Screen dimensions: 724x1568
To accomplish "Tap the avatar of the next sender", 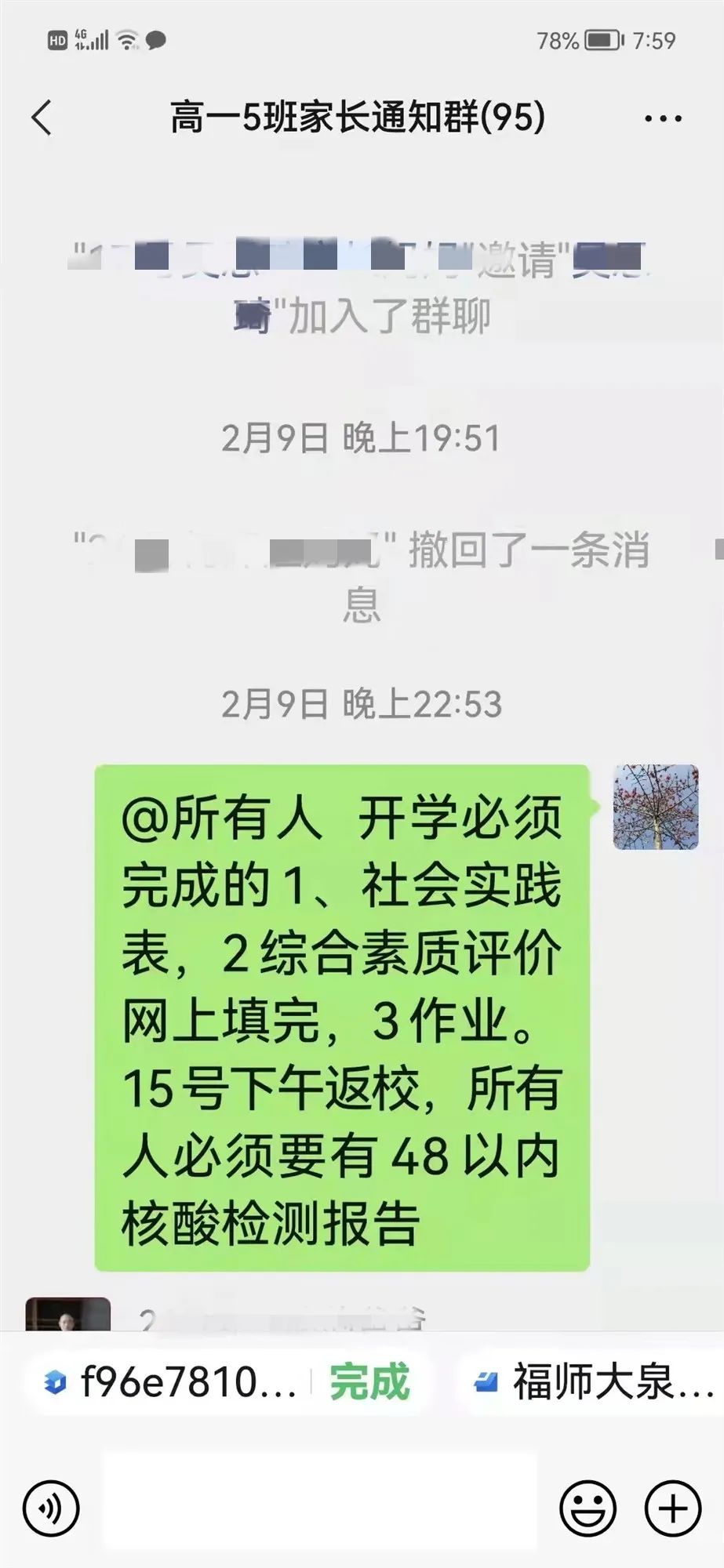I will pyautogui.click(x=68, y=1315).
